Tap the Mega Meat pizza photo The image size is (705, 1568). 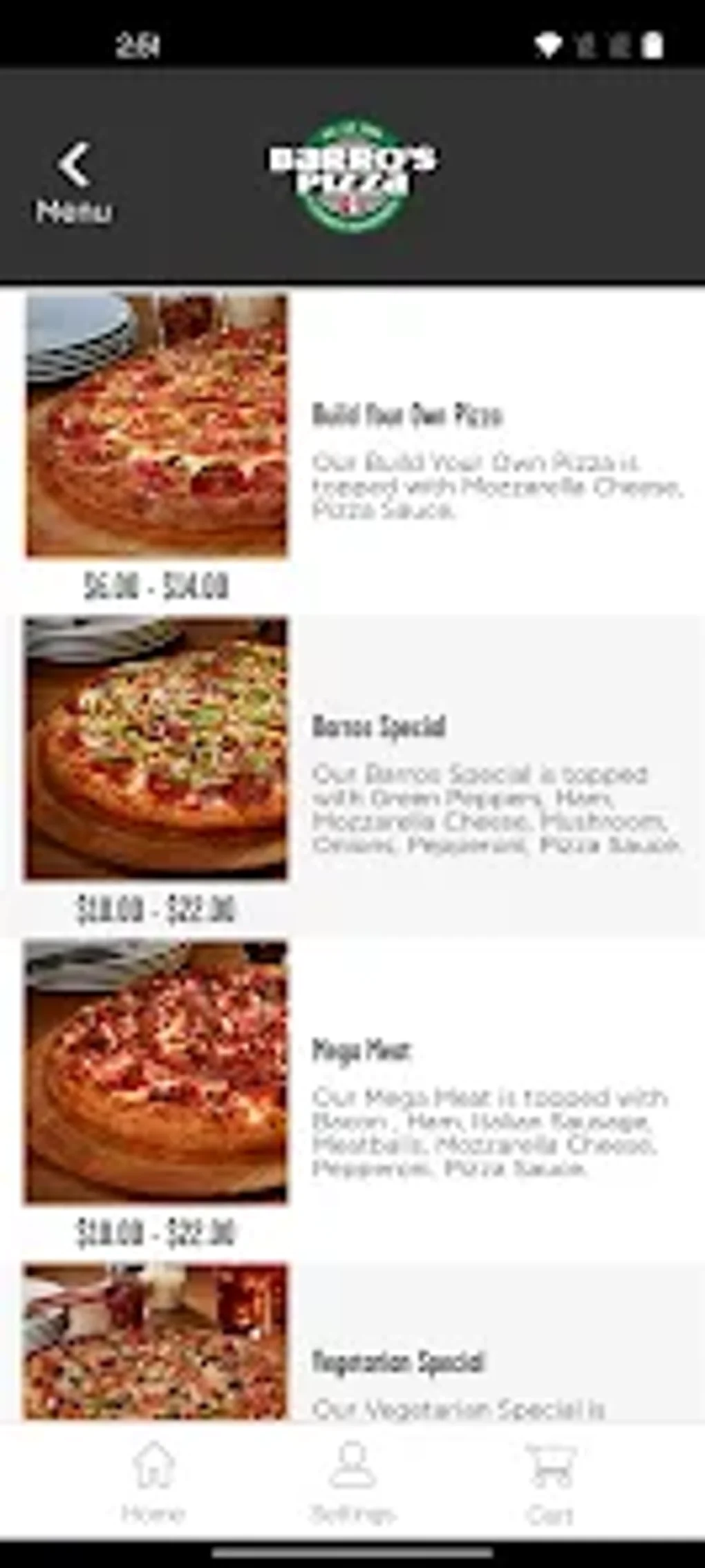coord(154,1074)
